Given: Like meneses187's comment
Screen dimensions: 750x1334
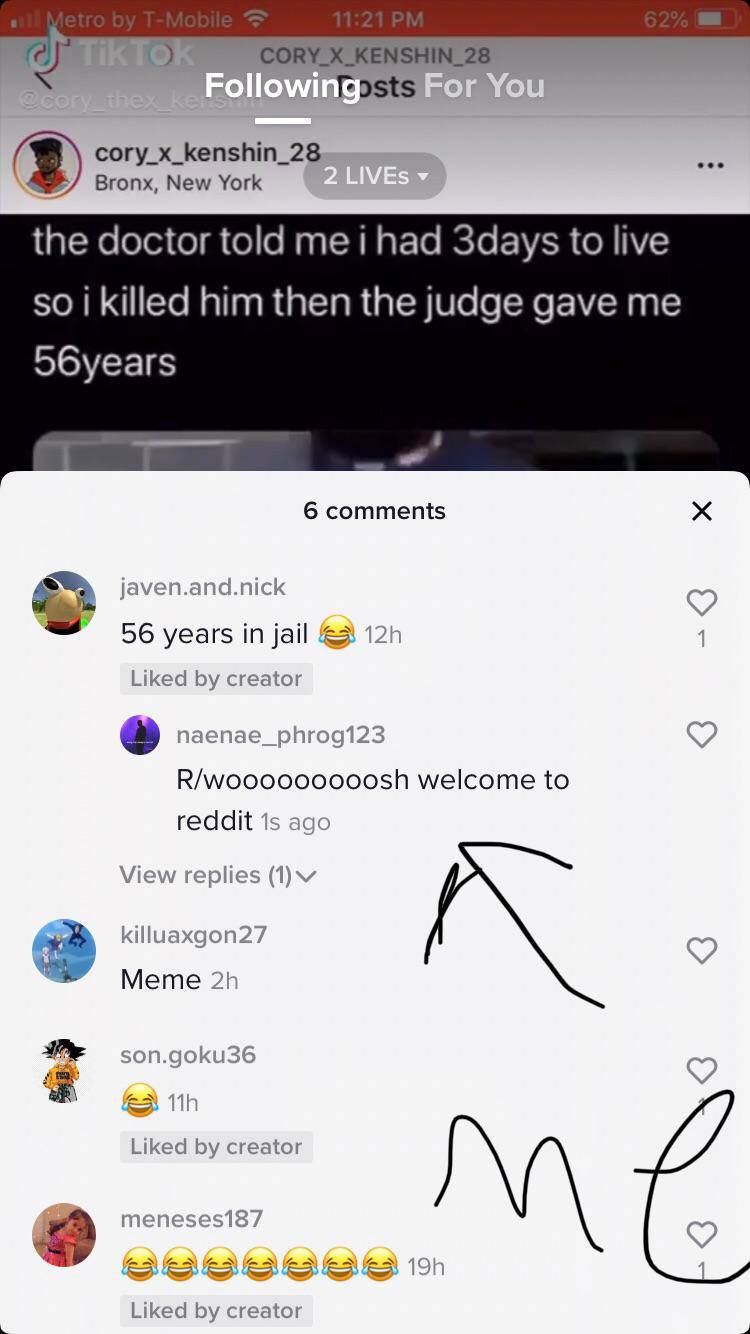Looking at the screenshot, I should (x=702, y=1235).
